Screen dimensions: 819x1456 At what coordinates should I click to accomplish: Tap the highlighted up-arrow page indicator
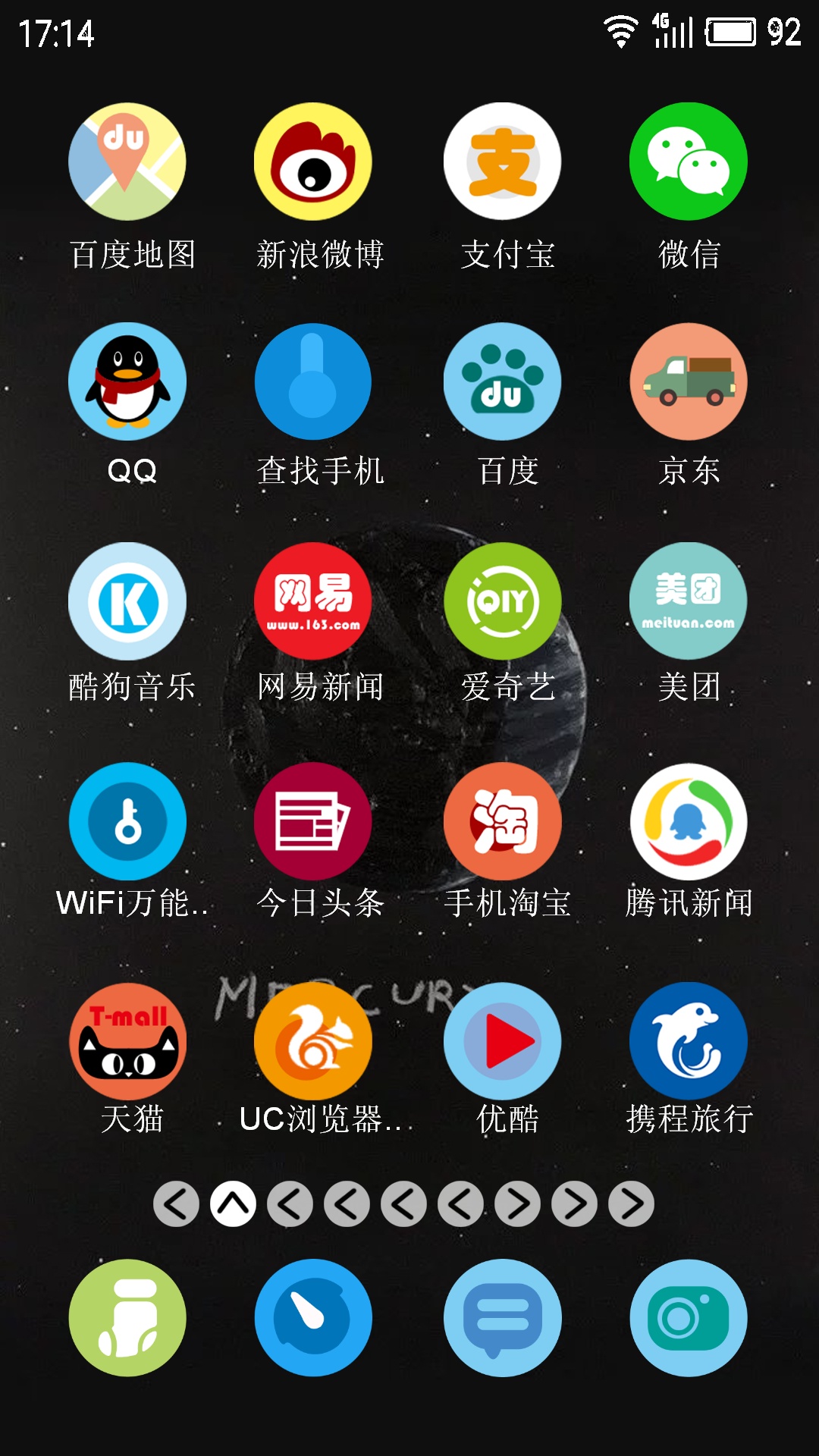pos(233,1204)
